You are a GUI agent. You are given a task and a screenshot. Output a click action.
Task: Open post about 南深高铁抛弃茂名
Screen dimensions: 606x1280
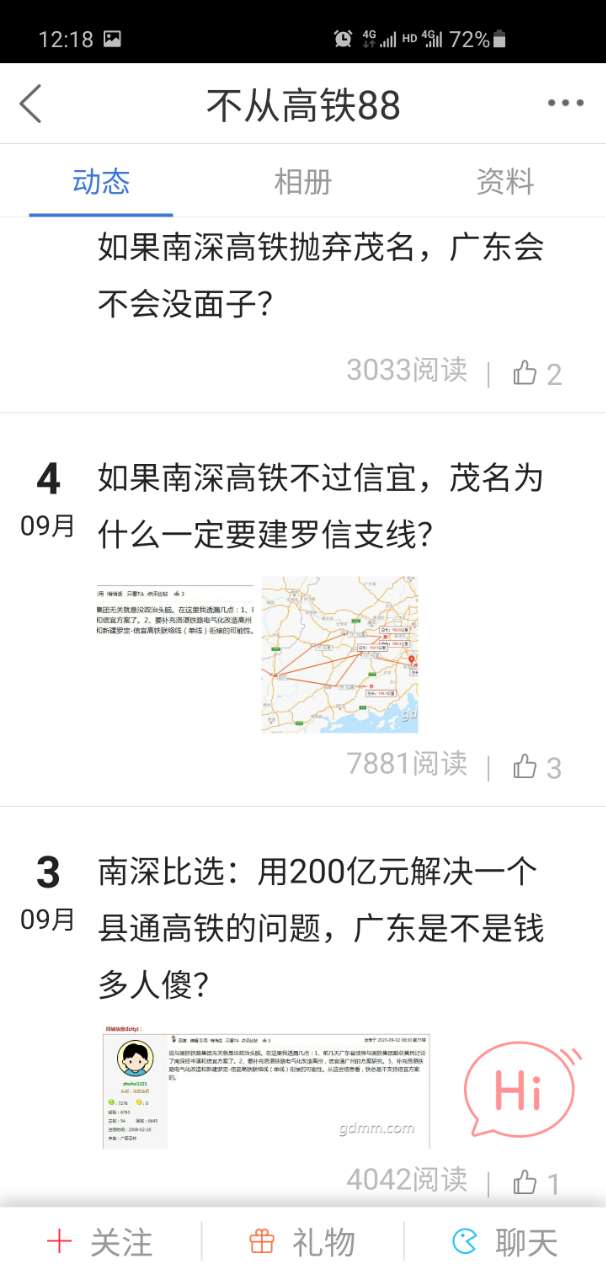(320, 274)
